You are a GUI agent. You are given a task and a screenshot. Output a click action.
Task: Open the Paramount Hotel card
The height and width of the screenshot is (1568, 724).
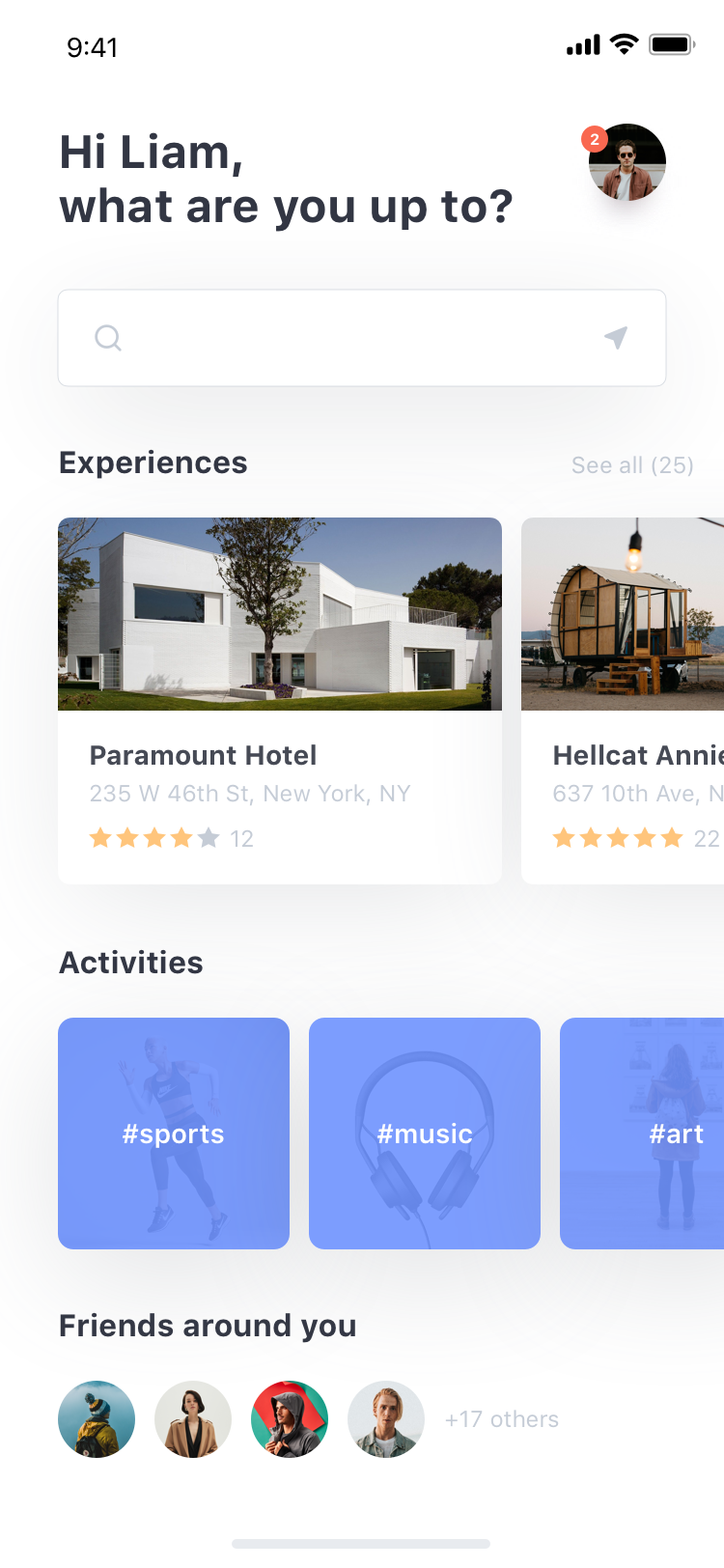coord(280,701)
